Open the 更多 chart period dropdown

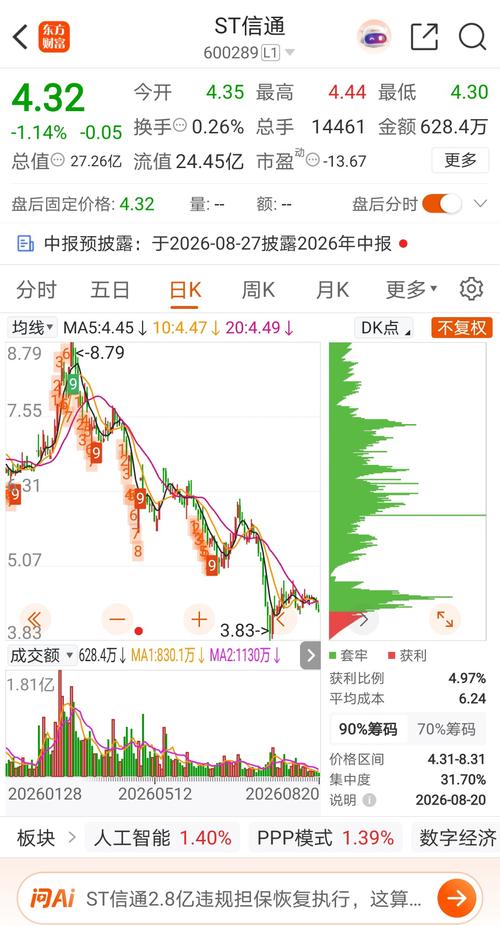[411, 290]
